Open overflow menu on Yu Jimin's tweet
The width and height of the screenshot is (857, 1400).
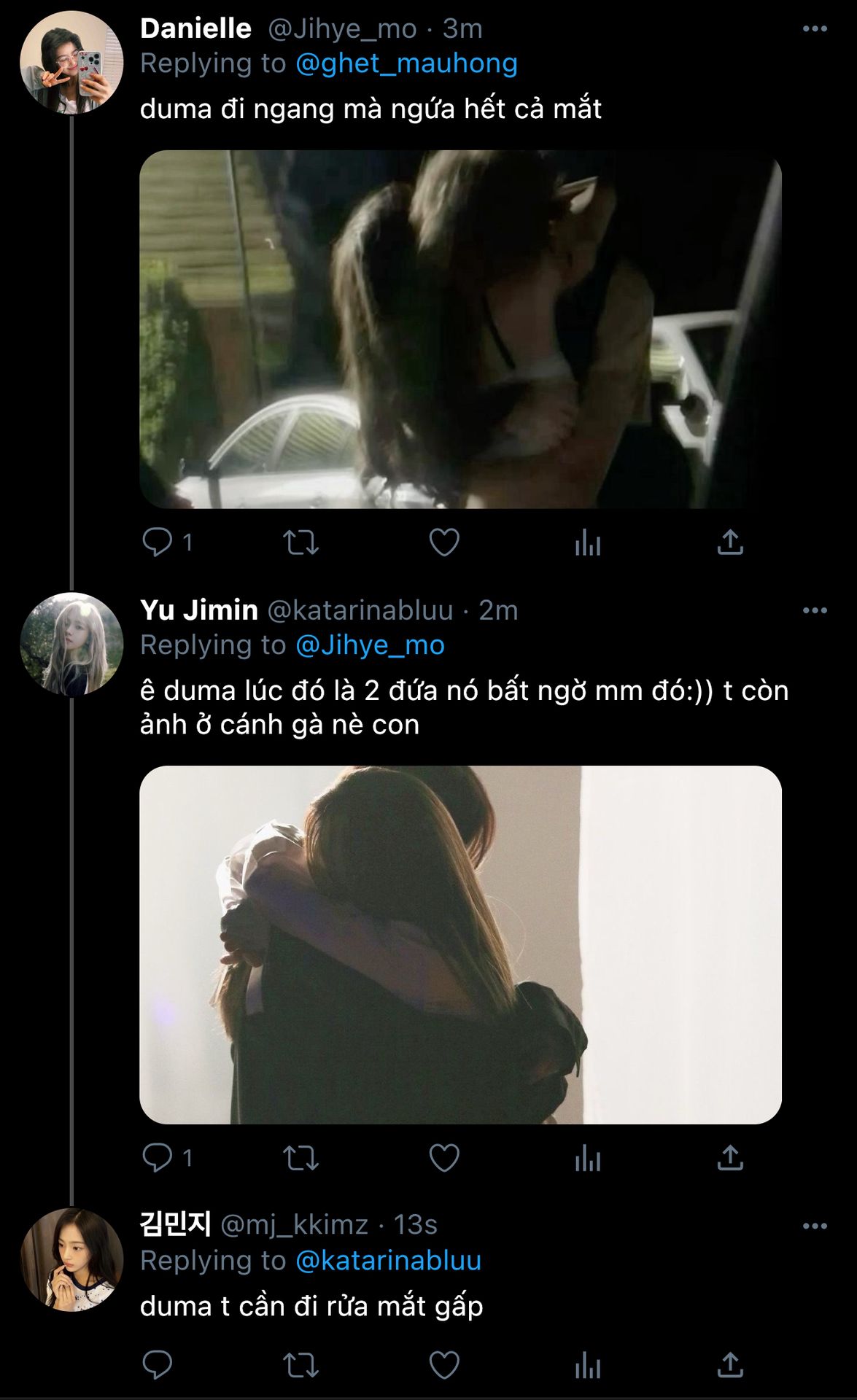pyautogui.click(x=814, y=610)
